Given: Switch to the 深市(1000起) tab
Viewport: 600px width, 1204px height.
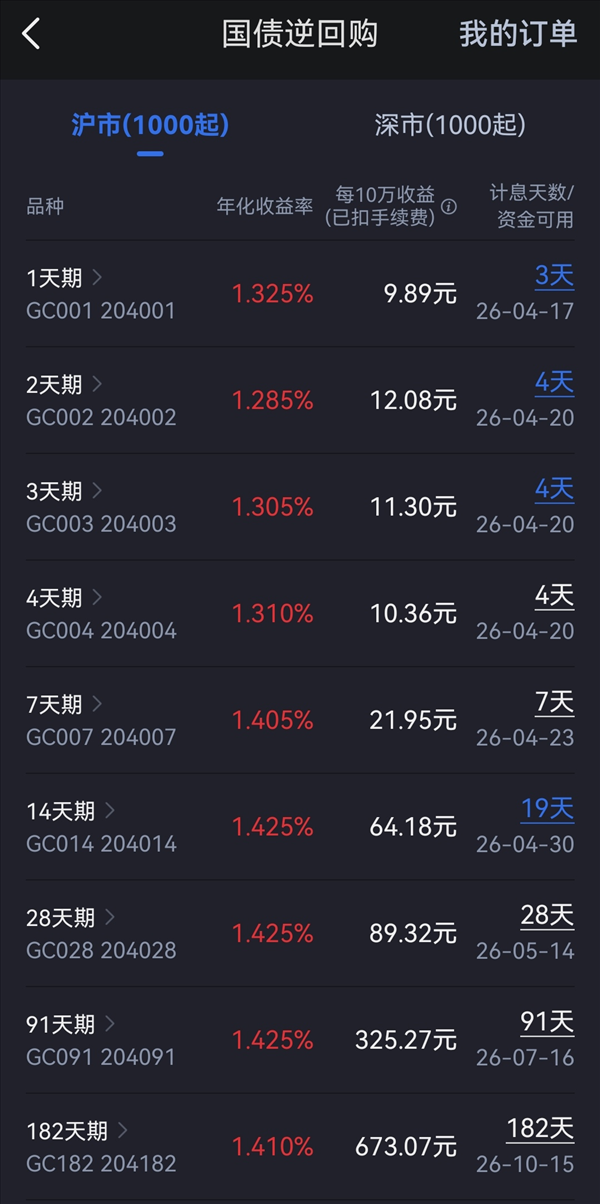Looking at the screenshot, I should (449, 125).
